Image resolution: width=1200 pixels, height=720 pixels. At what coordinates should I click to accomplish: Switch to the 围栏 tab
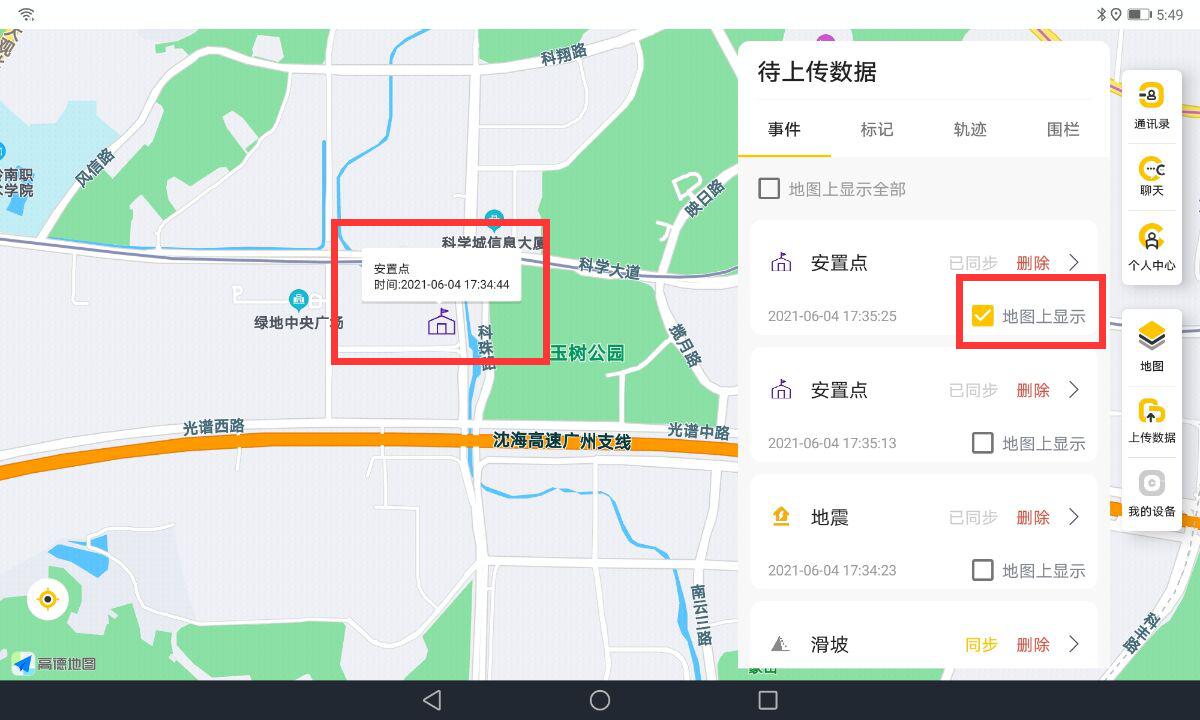click(1062, 130)
